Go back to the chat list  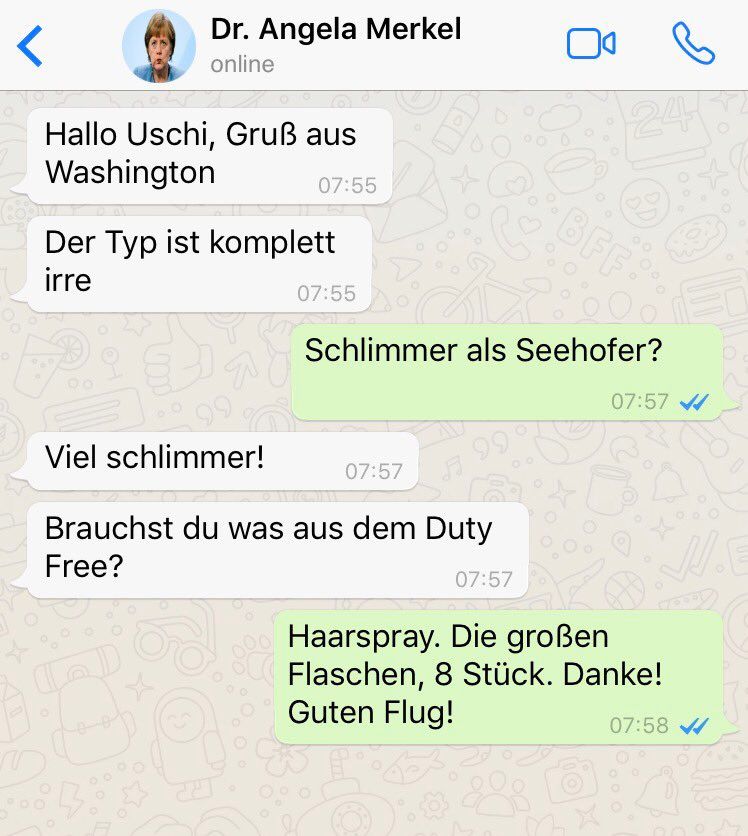point(31,46)
